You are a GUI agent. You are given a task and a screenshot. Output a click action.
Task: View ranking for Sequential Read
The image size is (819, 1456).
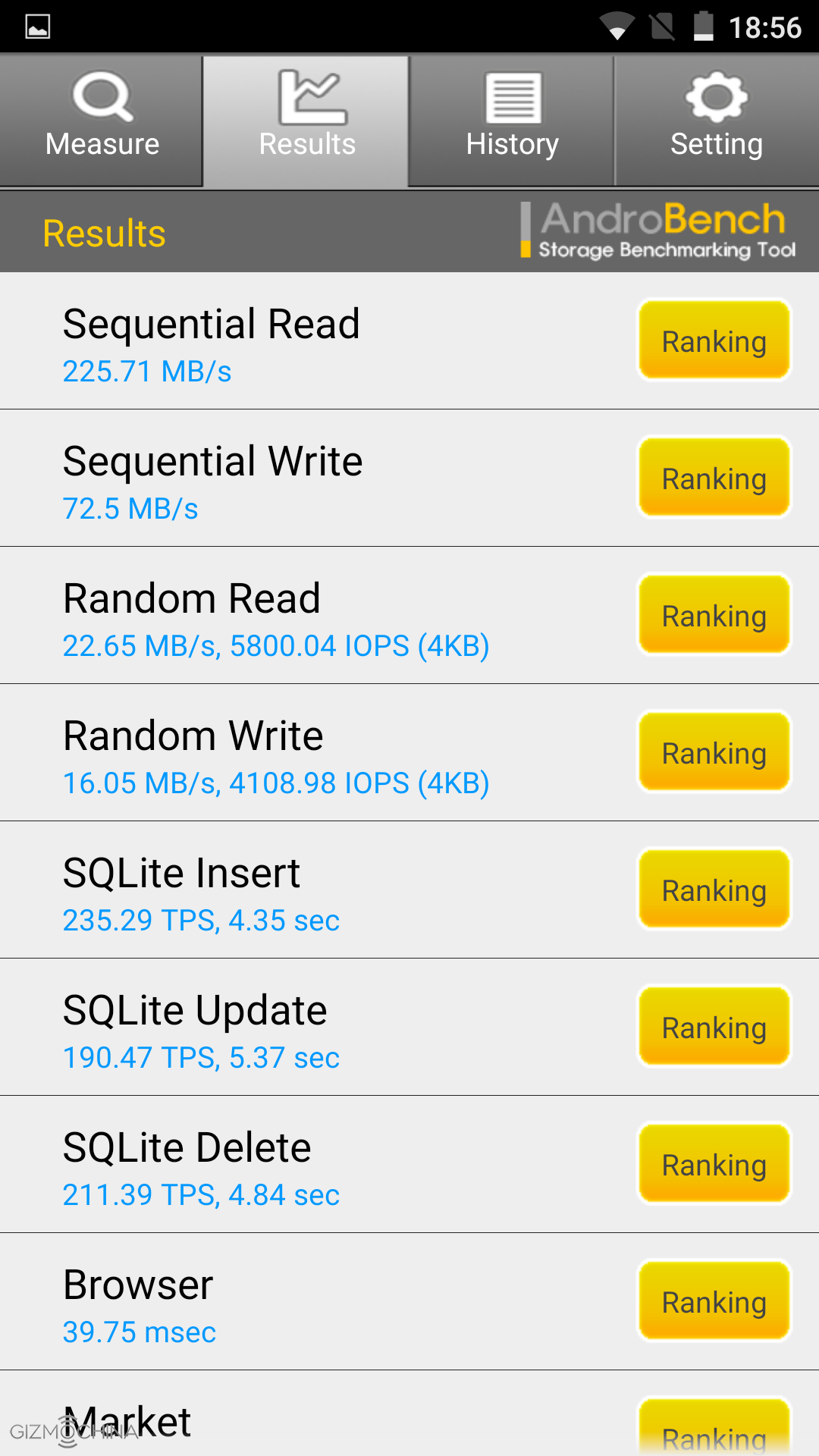pos(714,340)
